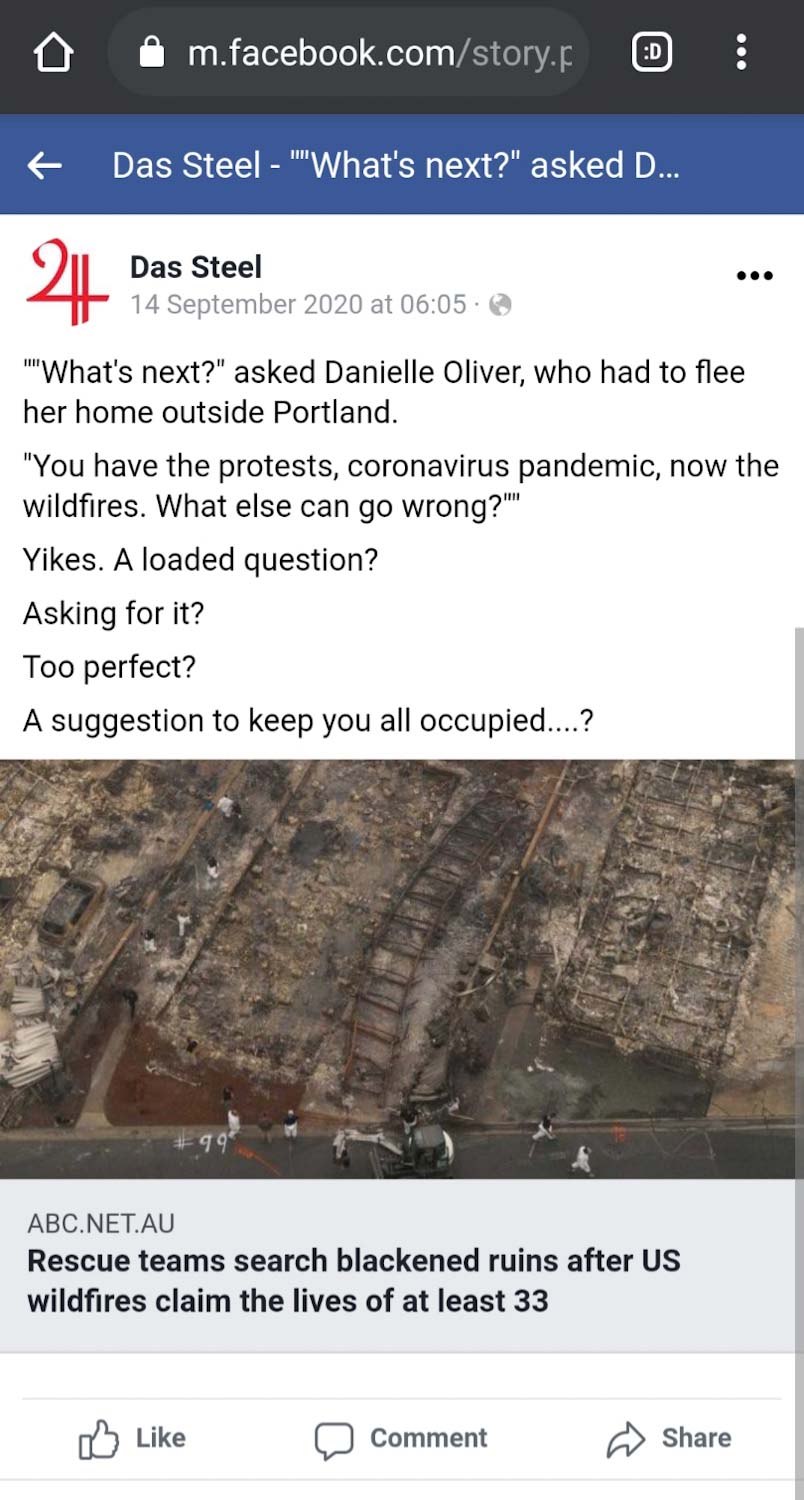Open the browser home page
Screen dimensions: 804x1500
pyautogui.click(x=53, y=53)
